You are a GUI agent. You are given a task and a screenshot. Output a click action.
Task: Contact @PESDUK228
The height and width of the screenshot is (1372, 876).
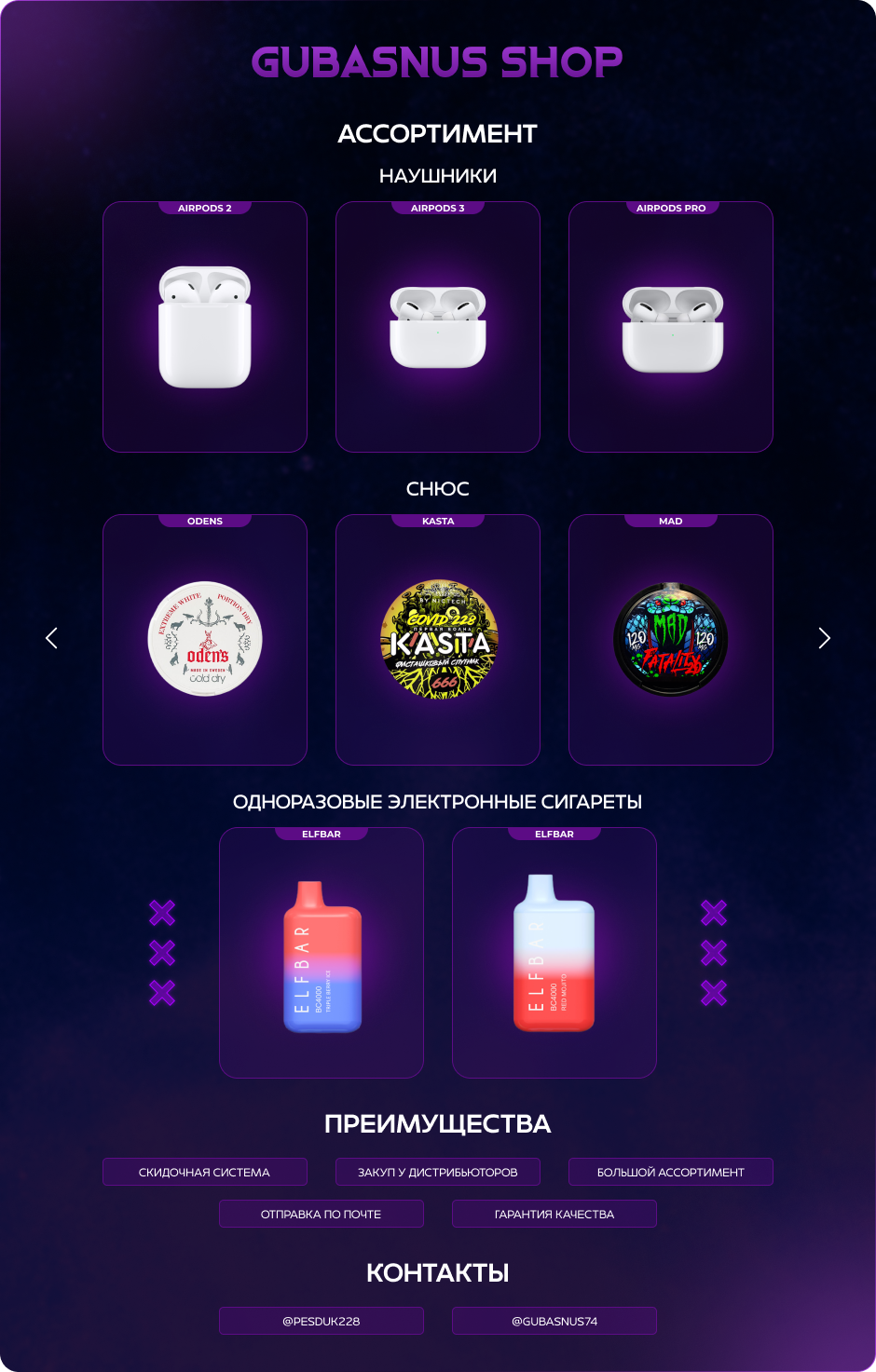322,1321
